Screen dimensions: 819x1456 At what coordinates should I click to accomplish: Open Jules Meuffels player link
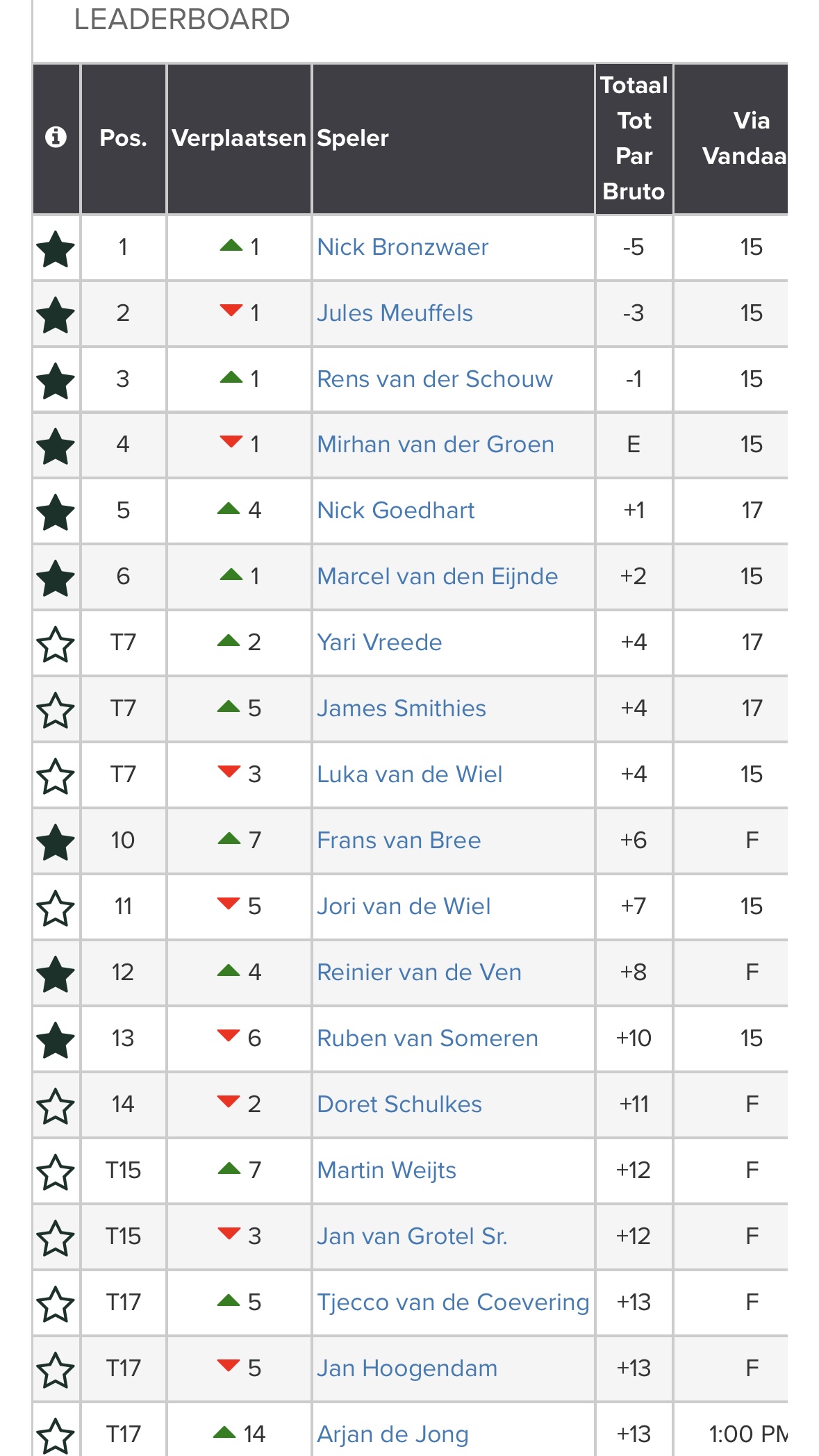(x=395, y=313)
